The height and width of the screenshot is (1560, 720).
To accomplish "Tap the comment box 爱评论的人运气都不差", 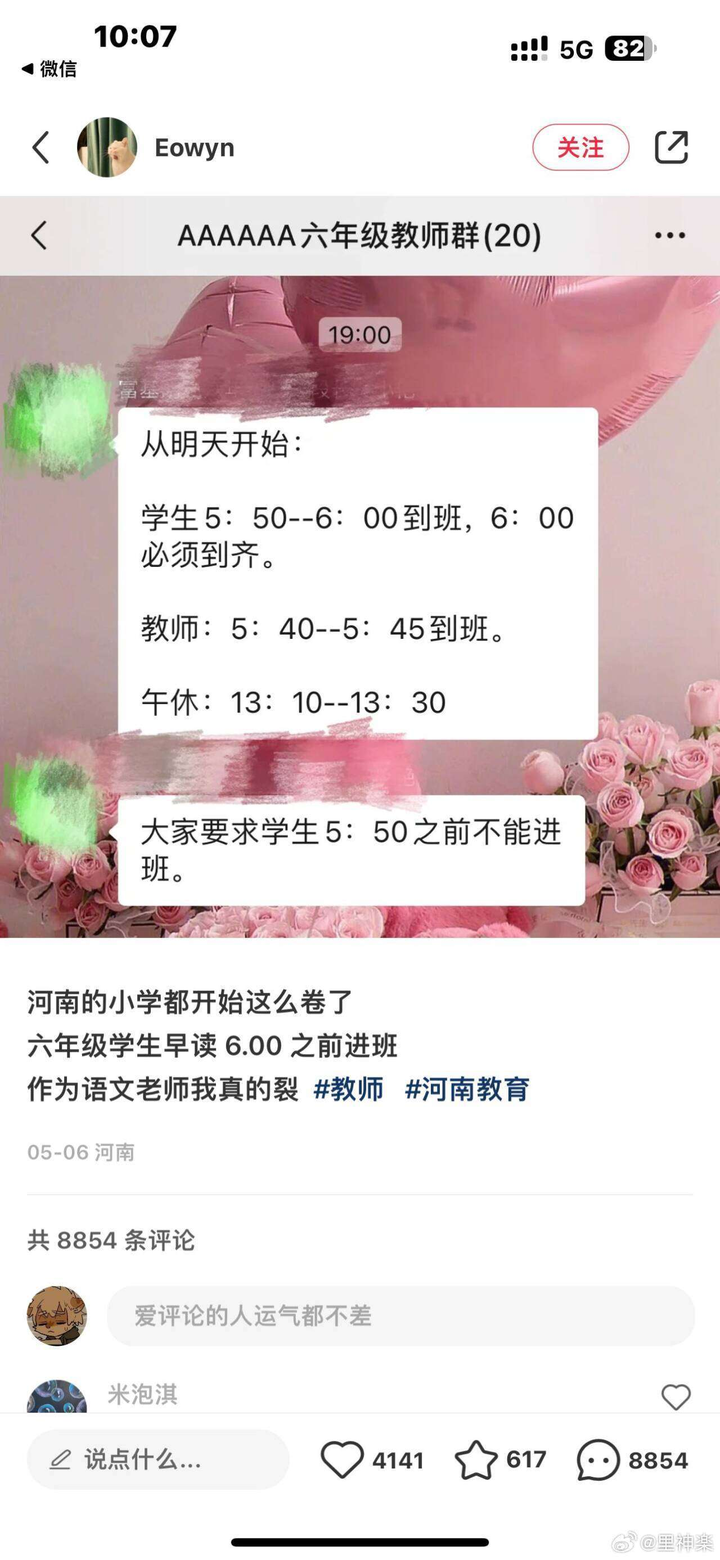I will pyautogui.click(x=400, y=1315).
